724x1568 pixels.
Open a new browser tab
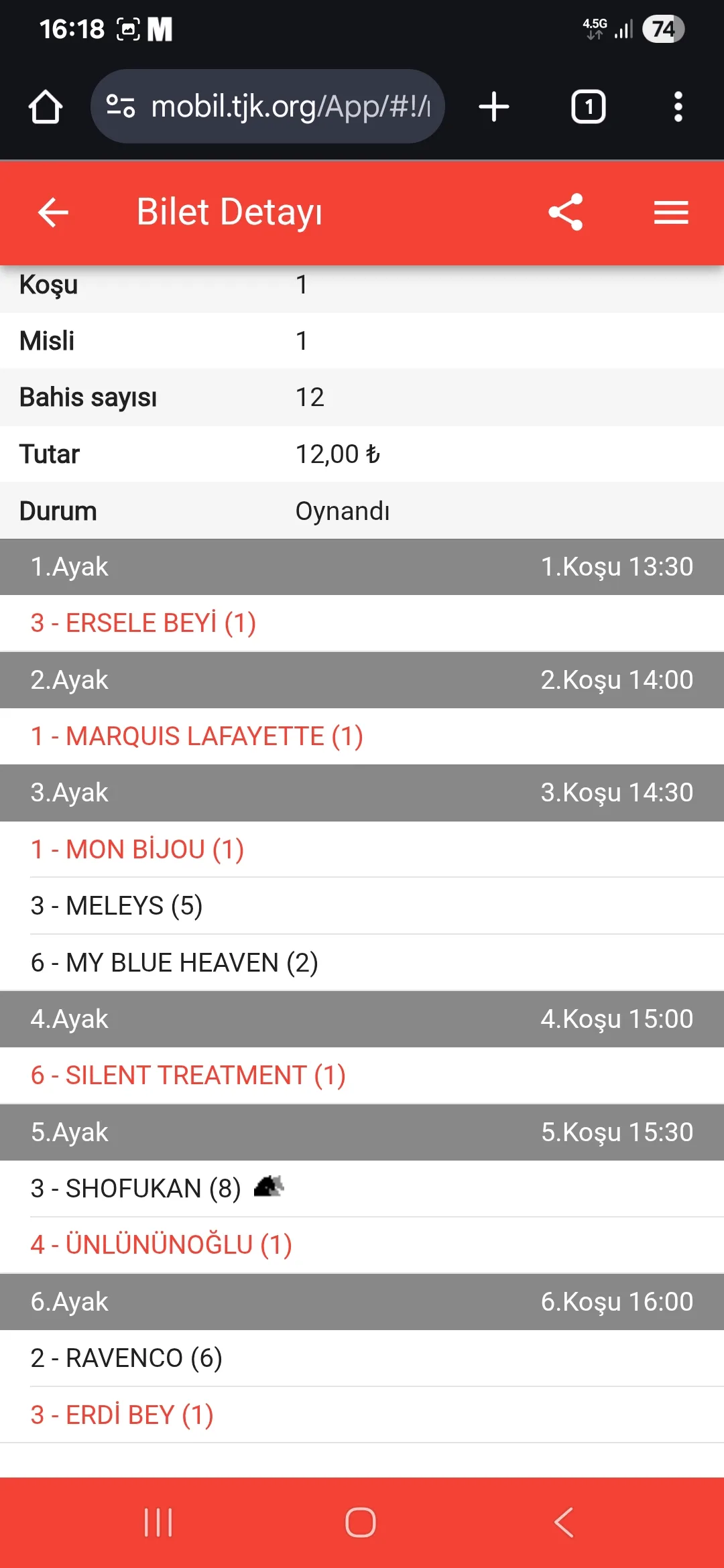click(494, 107)
